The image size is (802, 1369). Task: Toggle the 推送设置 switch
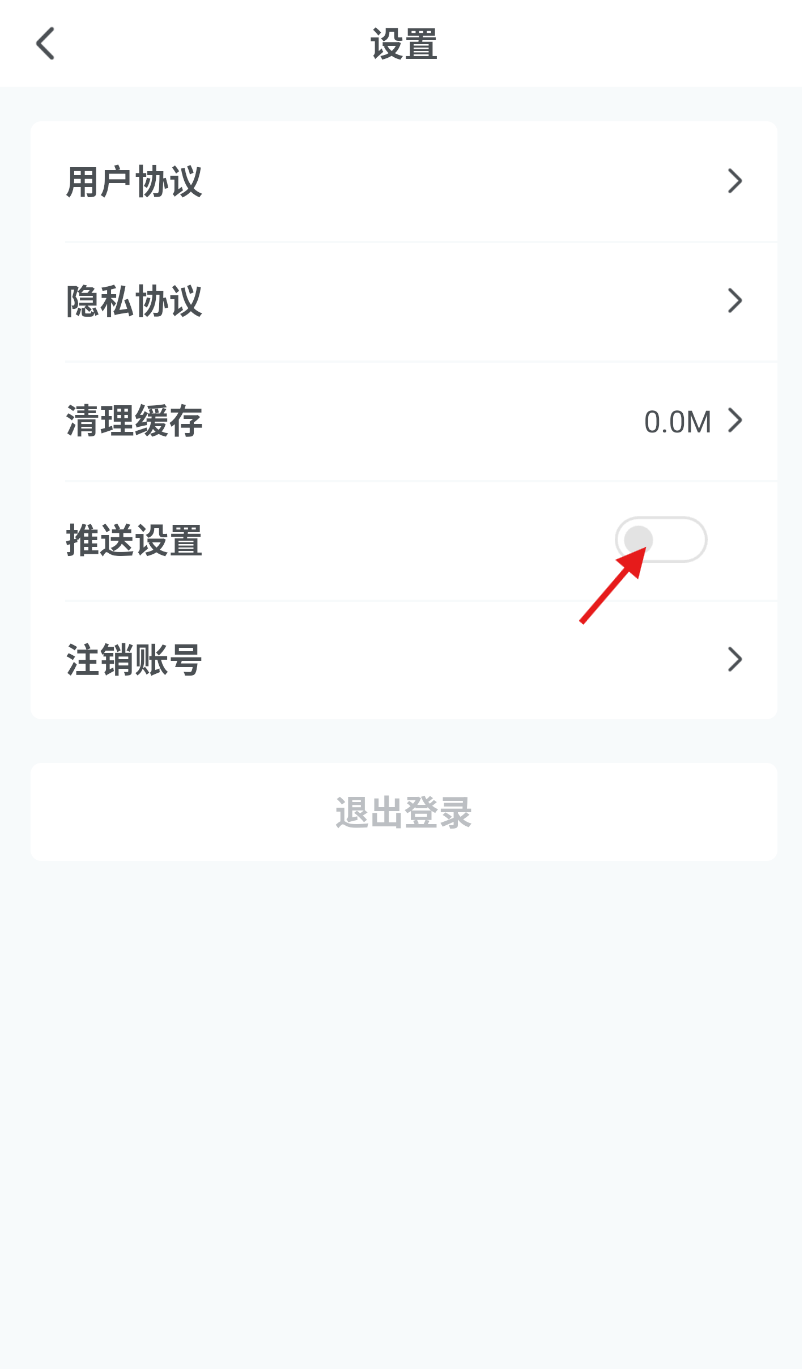pos(661,540)
